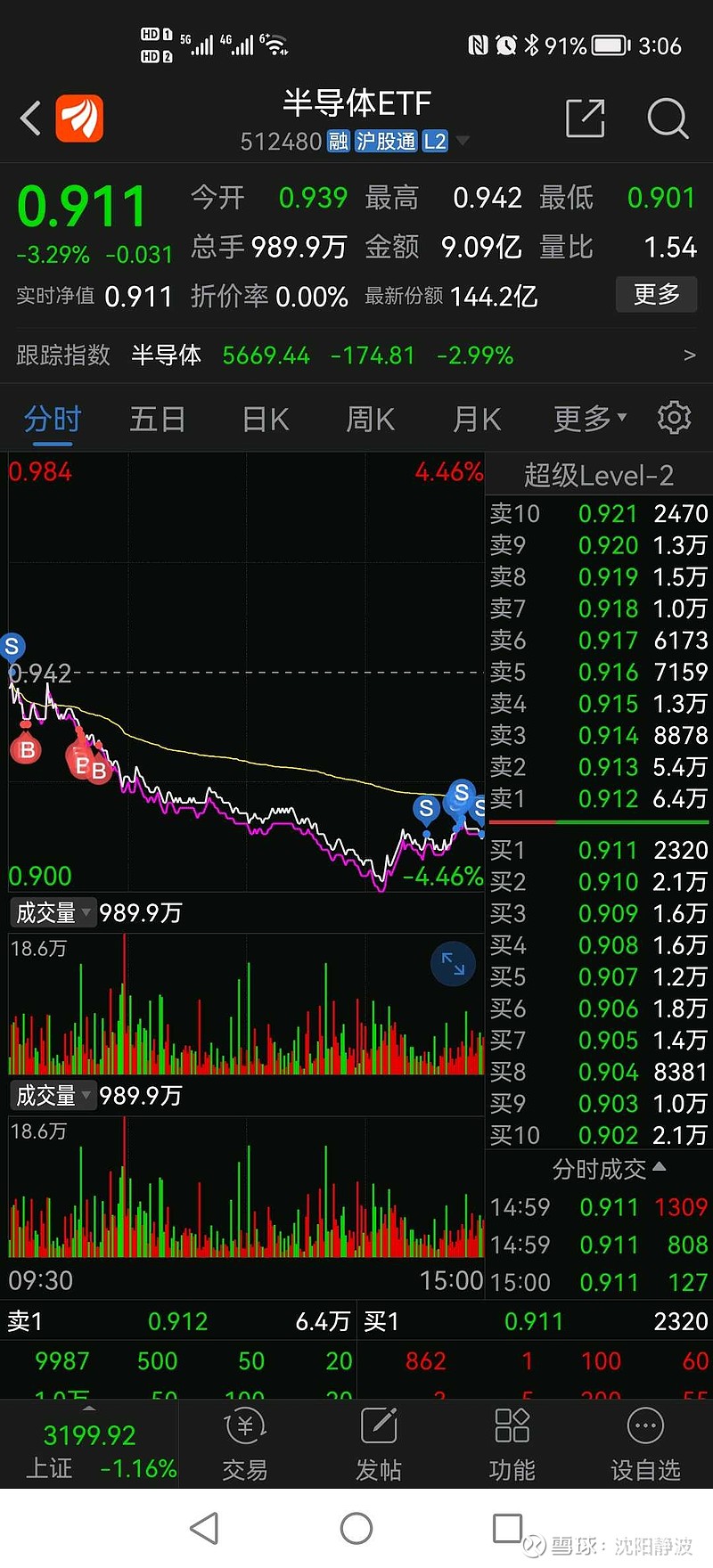713x1568 pixels.
Task: Collapse the 分时成交 section
Action: pyautogui.click(x=609, y=1169)
